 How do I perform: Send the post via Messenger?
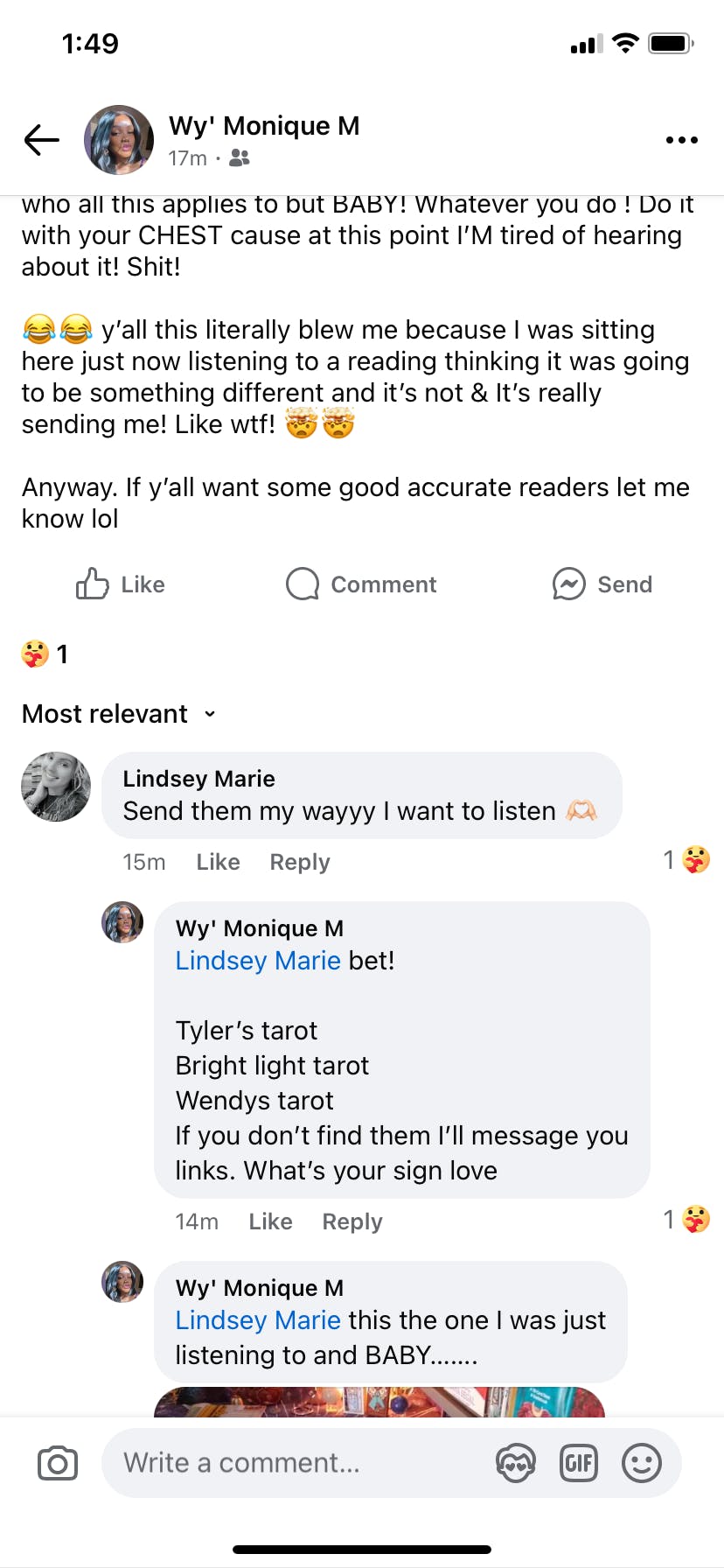(x=602, y=584)
